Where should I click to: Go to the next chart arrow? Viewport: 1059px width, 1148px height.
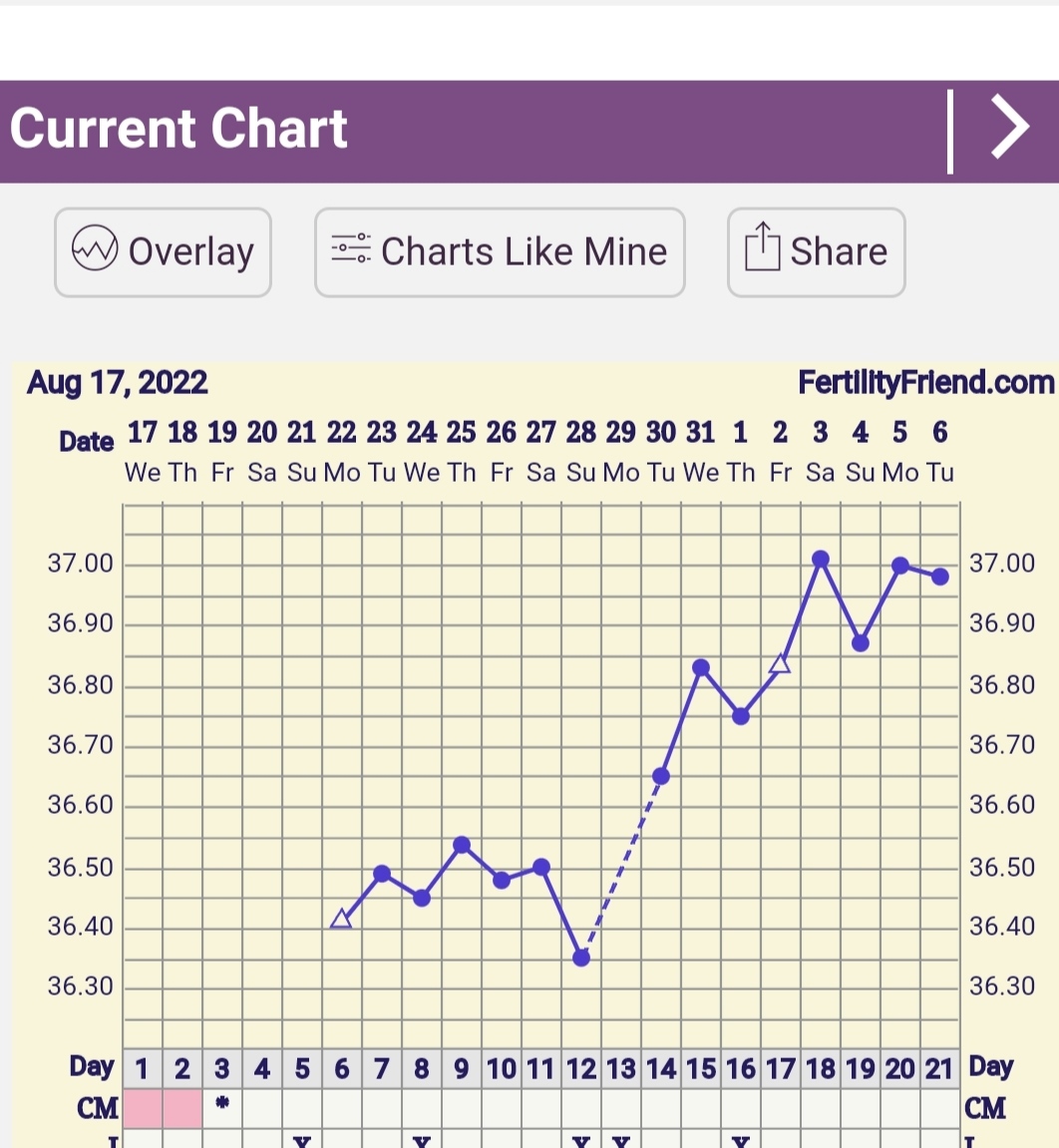[x=1009, y=130]
